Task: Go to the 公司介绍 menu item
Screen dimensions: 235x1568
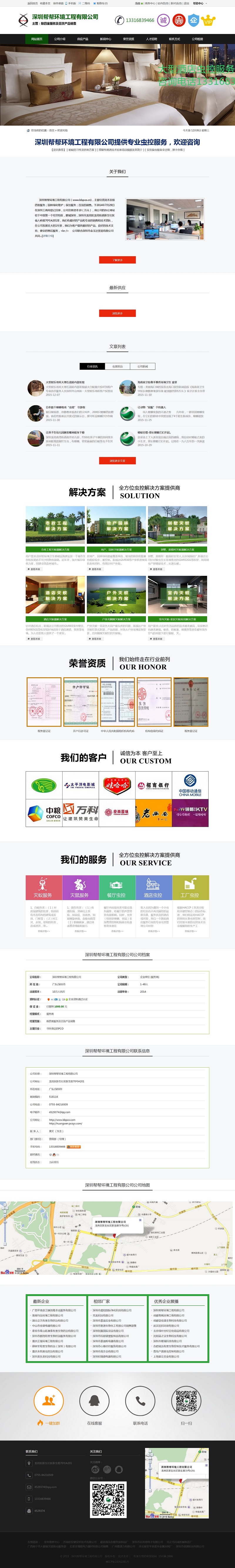Action: 60,39
